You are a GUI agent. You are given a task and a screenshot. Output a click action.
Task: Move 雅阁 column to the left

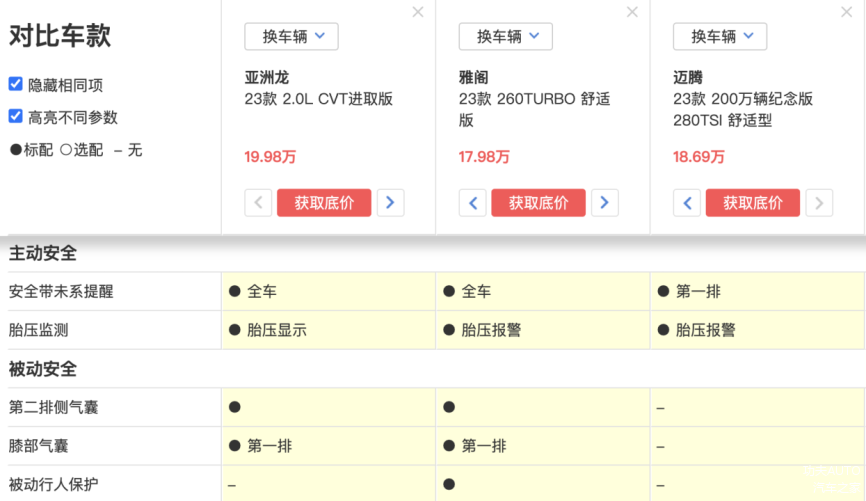(473, 203)
